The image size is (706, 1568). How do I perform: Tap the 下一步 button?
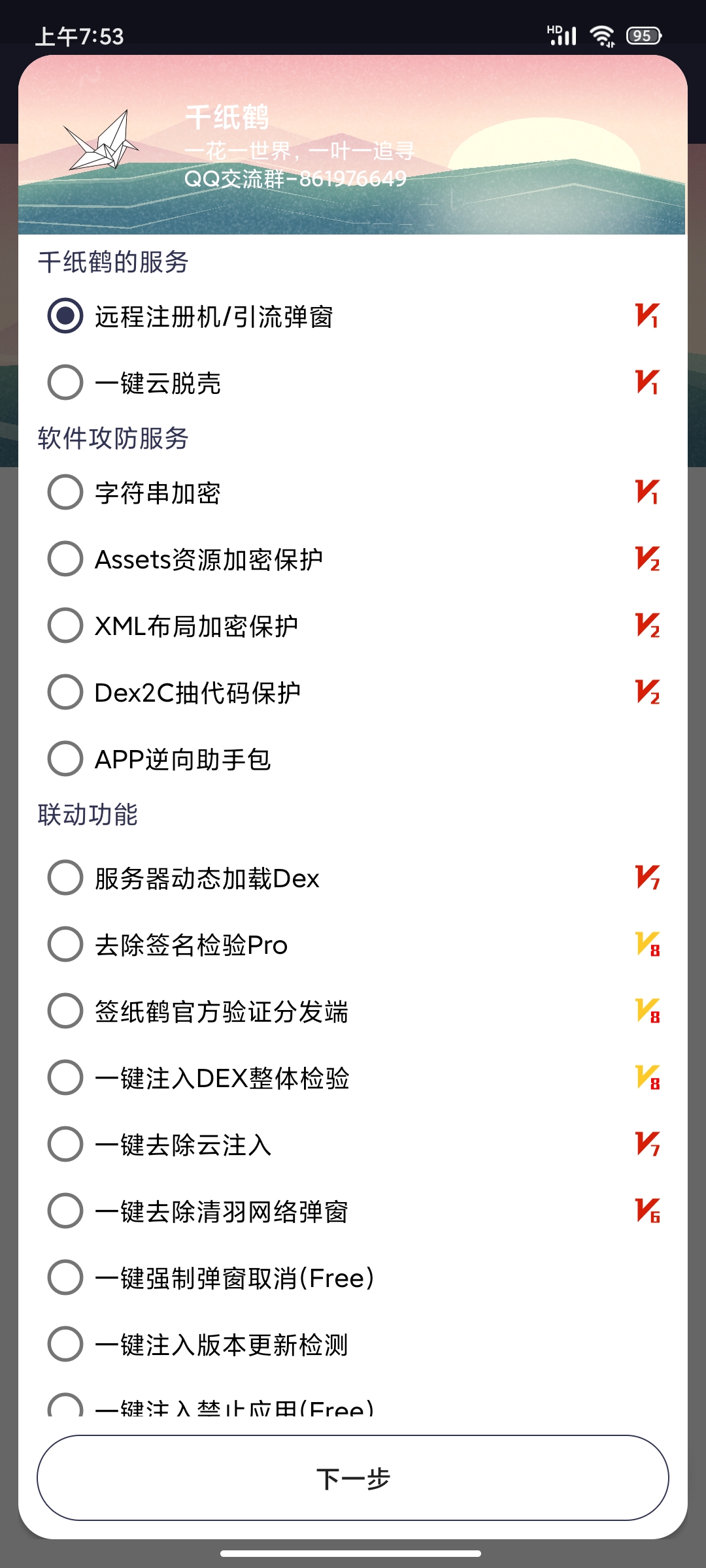click(353, 1478)
